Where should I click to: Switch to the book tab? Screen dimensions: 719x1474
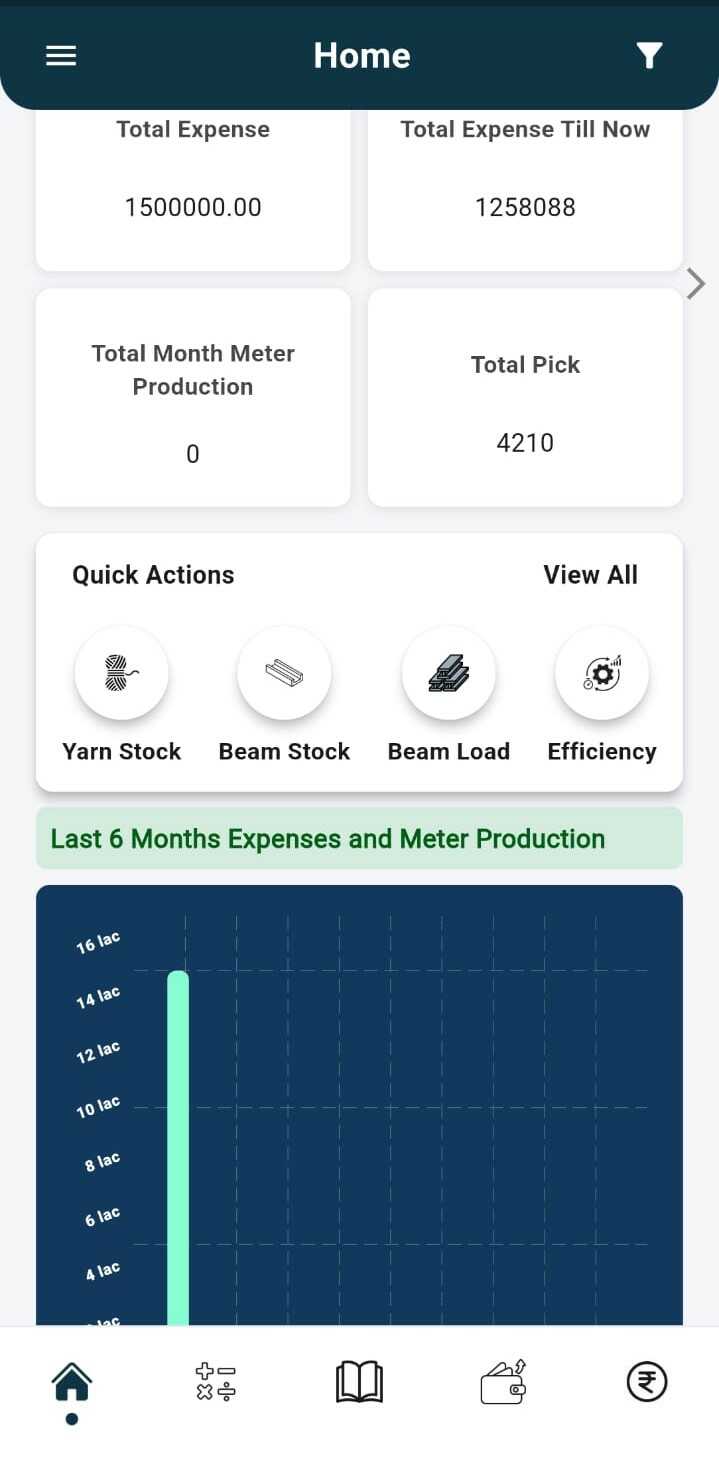pos(359,1382)
